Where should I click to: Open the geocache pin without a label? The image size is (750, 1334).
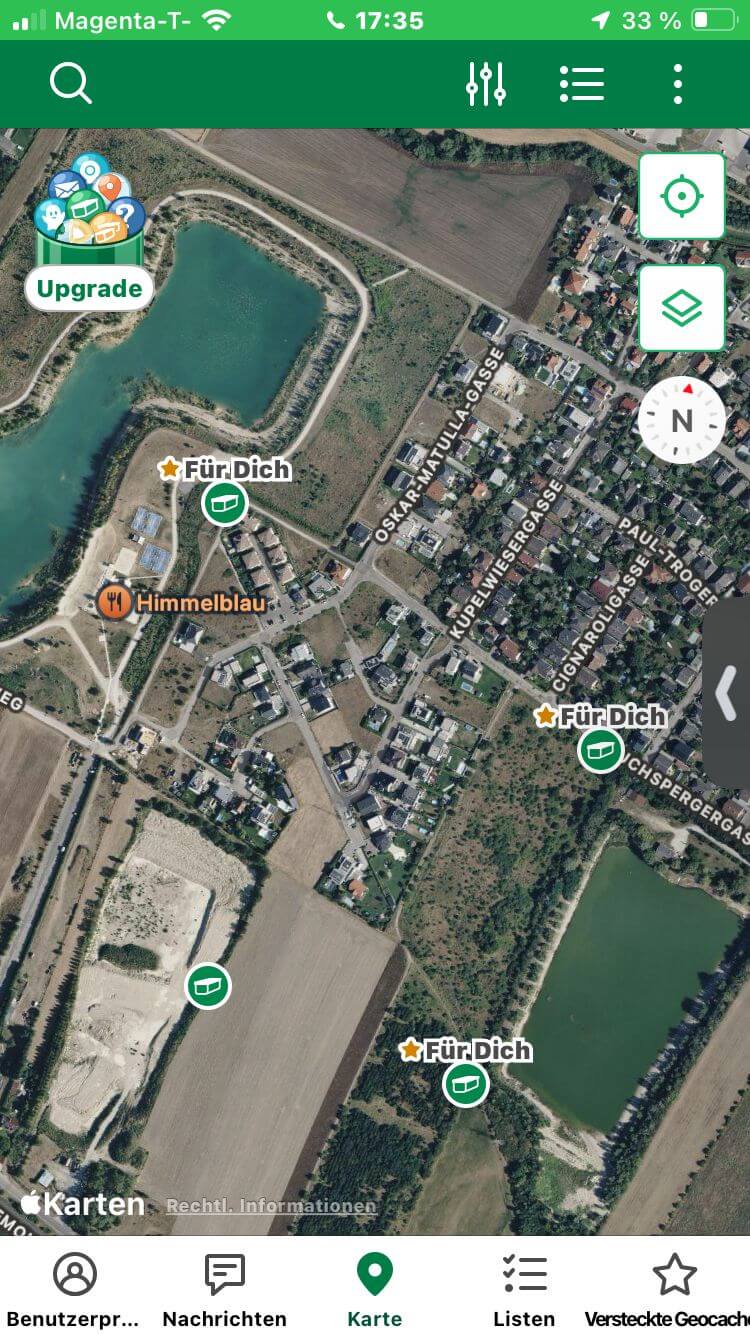coord(208,986)
